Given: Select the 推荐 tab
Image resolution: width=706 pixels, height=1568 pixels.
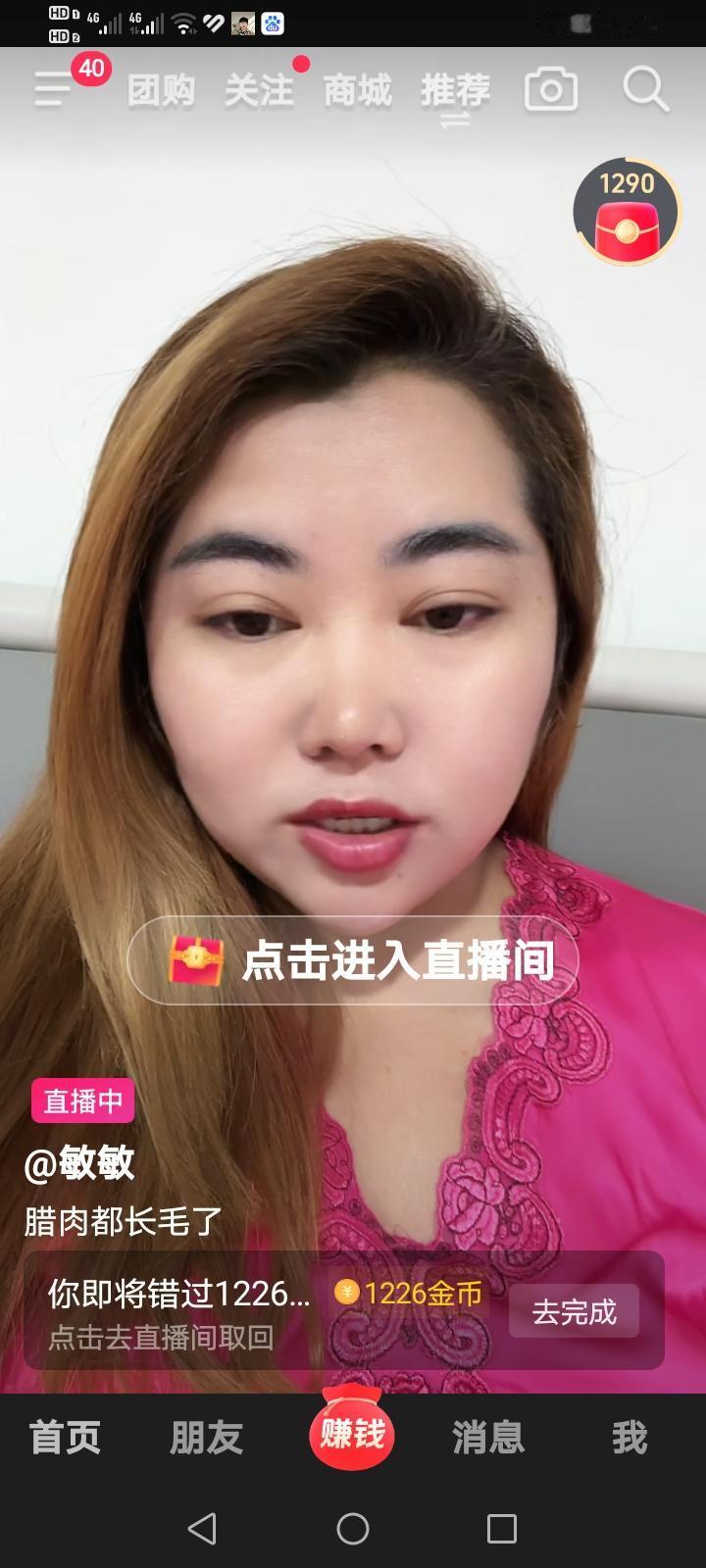Looking at the screenshot, I should (x=455, y=90).
